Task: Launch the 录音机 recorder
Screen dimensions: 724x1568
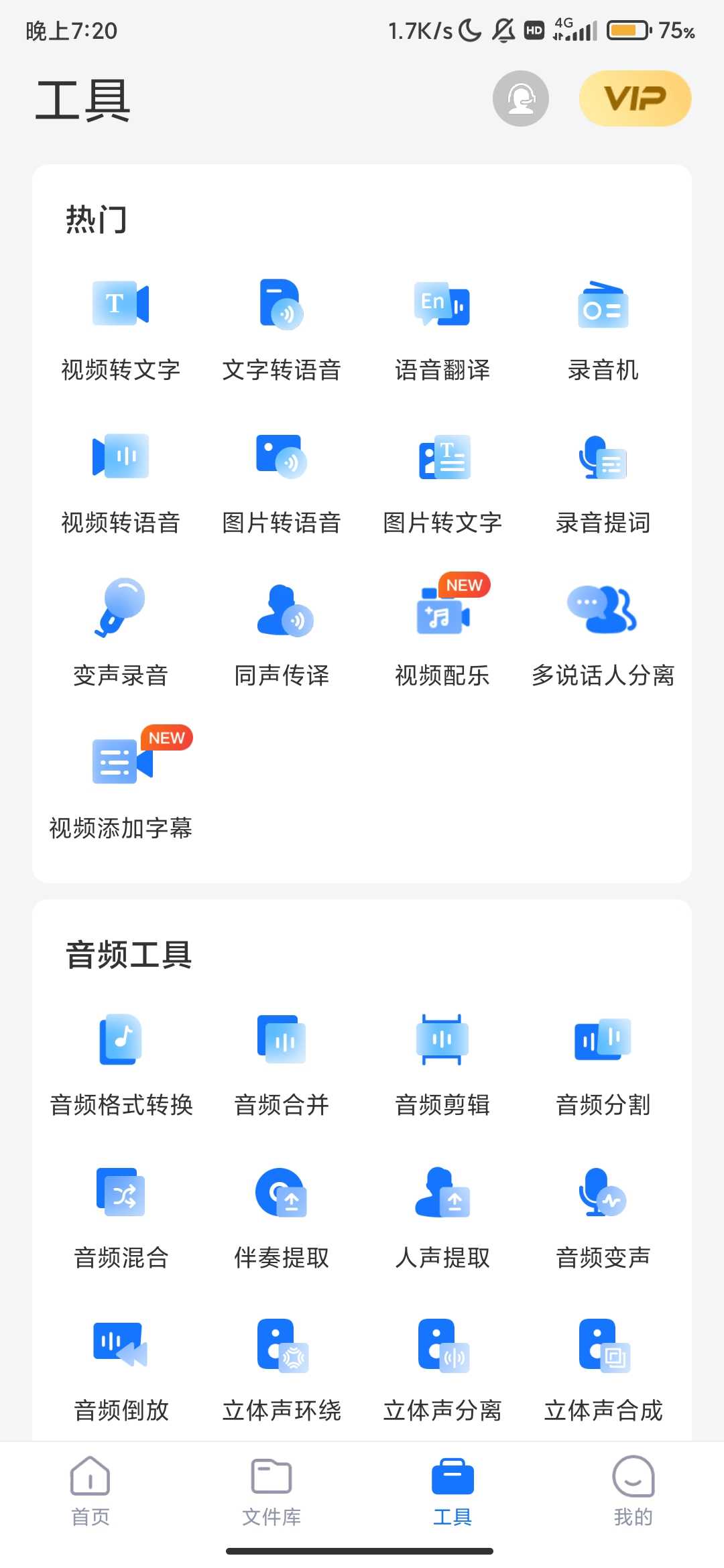Action: coord(603,331)
